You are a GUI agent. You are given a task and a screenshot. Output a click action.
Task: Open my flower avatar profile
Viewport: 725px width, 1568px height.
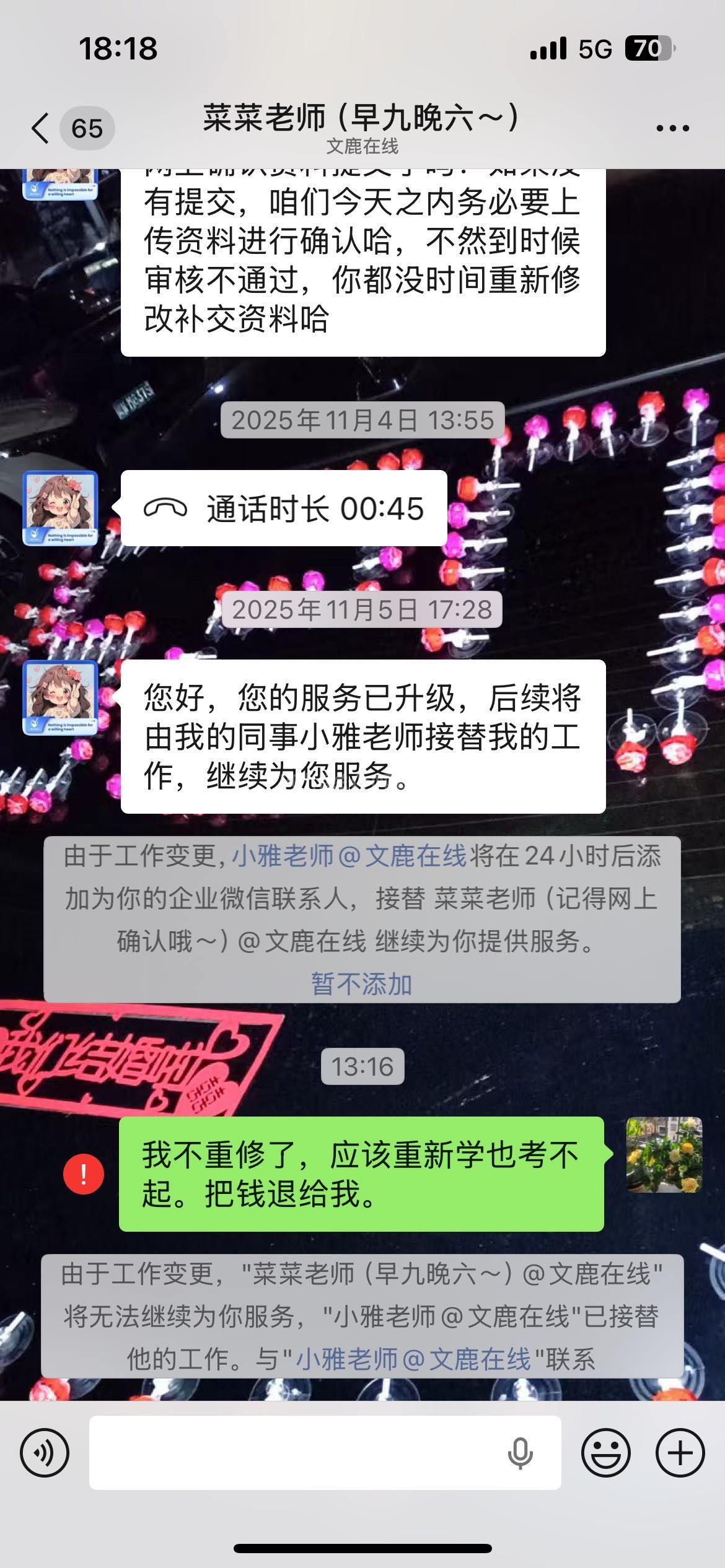click(x=664, y=1154)
